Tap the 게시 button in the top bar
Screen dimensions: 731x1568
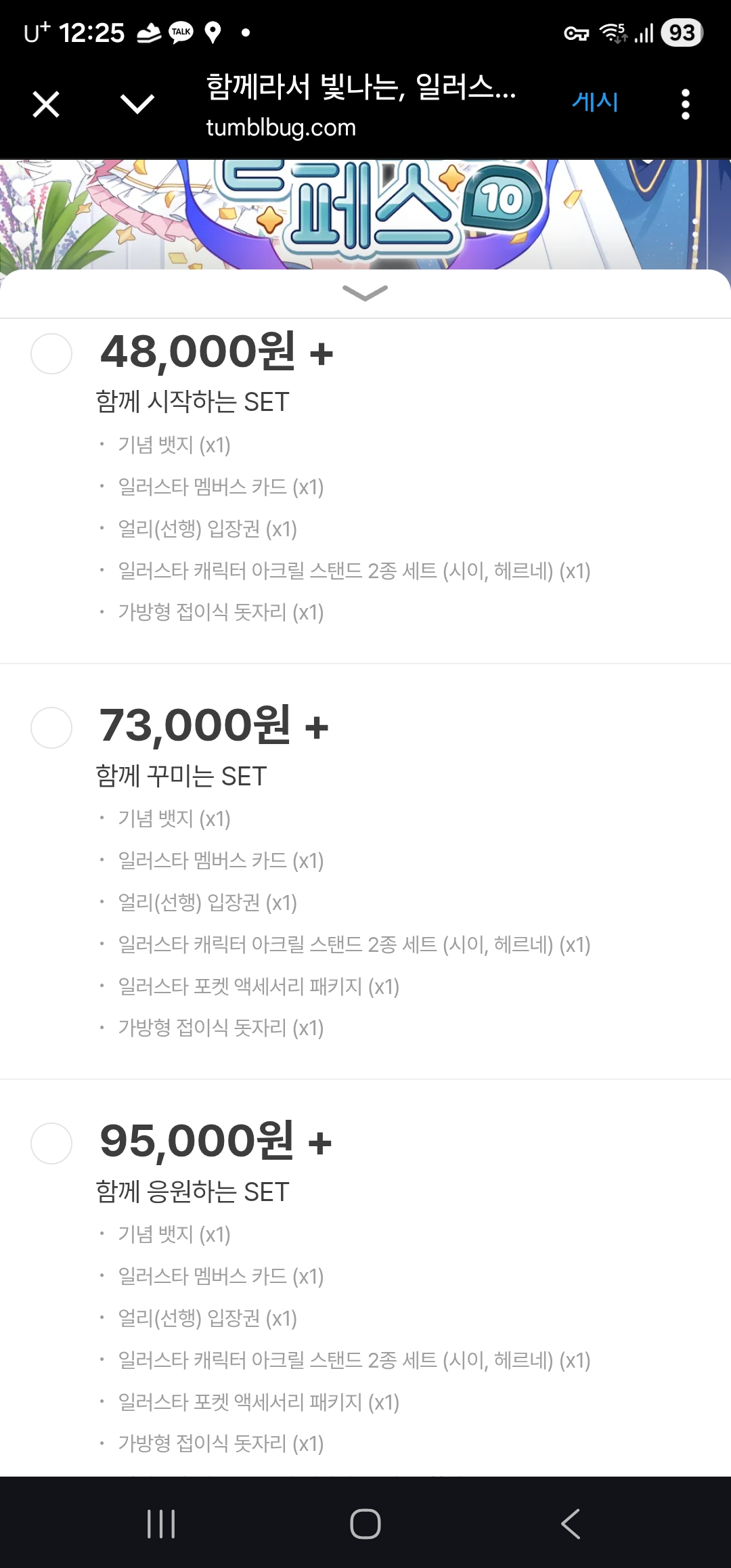[595, 102]
